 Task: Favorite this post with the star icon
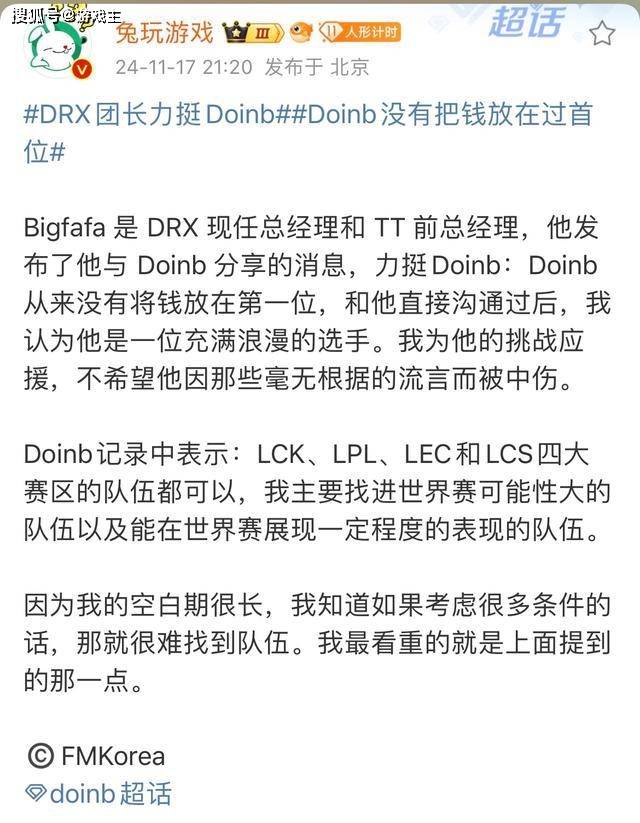tap(601, 33)
